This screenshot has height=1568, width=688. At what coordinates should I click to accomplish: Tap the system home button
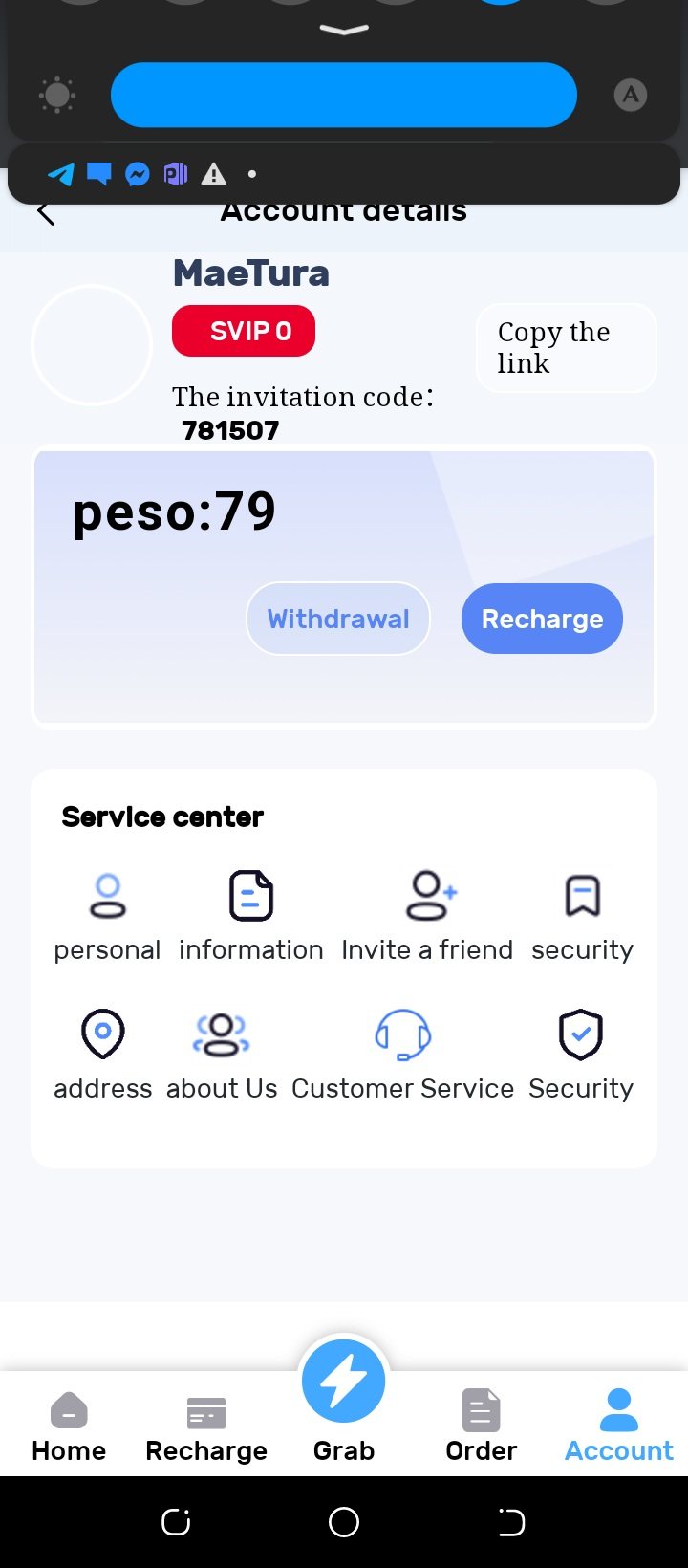click(344, 1522)
